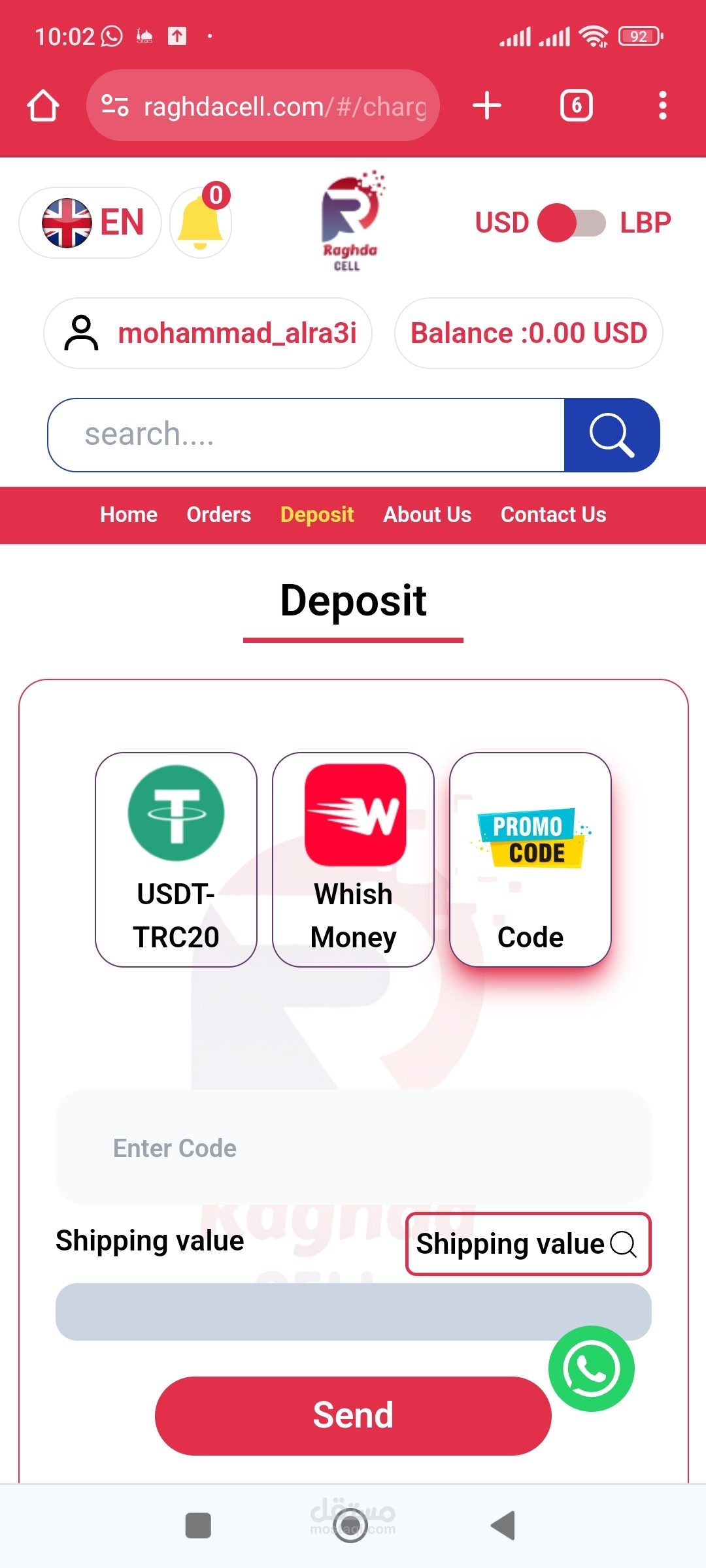Change the EN language selector
This screenshot has width=706, height=1568.
(x=90, y=223)
